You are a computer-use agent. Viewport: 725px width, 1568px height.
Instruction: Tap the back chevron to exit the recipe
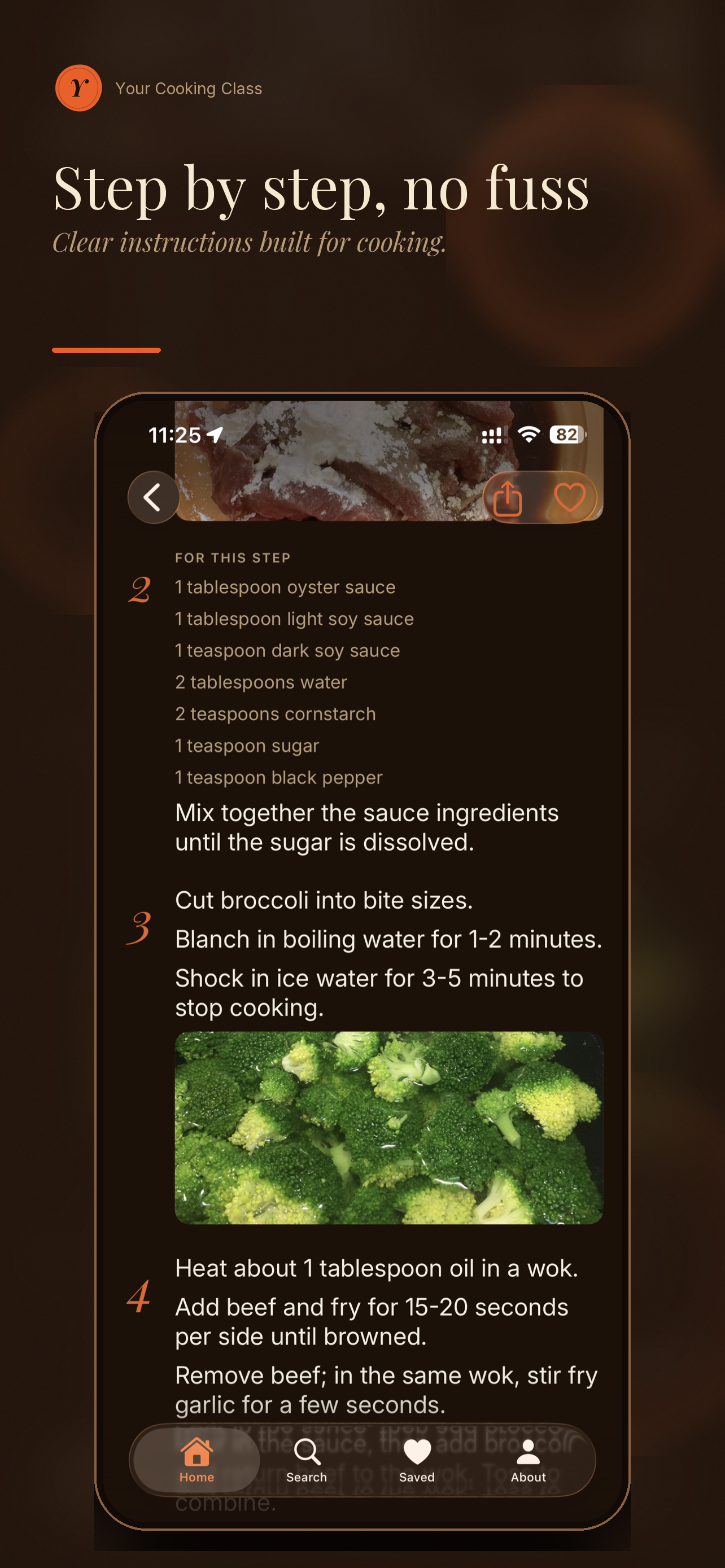coord(154,497)
